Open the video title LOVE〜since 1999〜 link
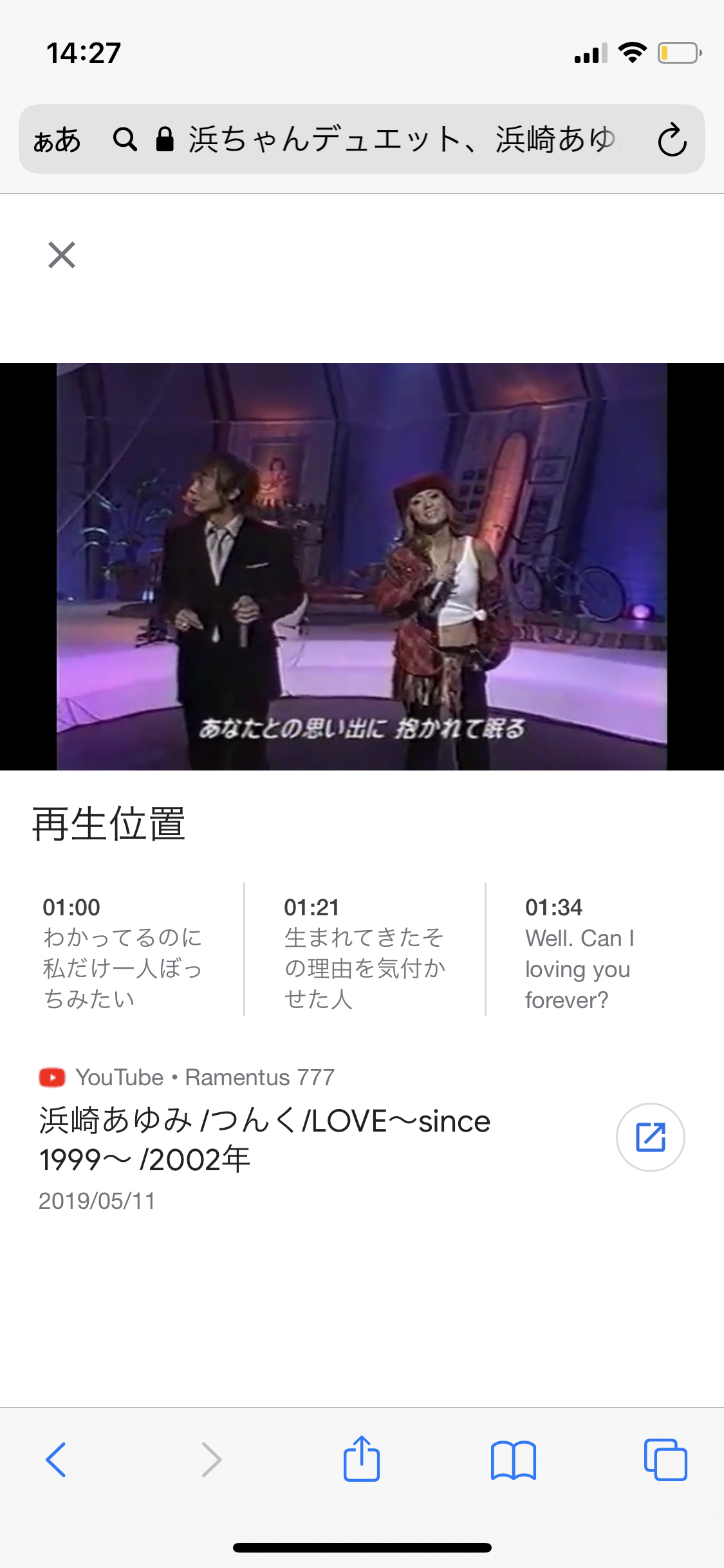This screenshot has height=1568, width=724. (264, 1139)
